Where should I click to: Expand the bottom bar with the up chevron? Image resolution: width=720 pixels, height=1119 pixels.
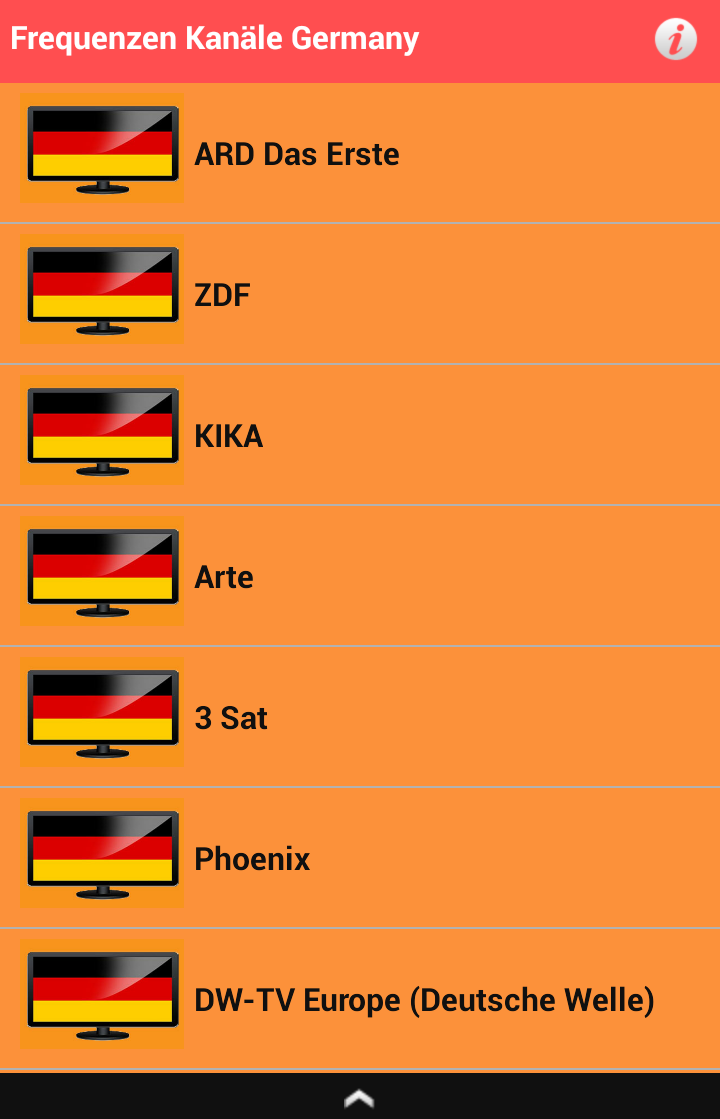[359, 1098]
